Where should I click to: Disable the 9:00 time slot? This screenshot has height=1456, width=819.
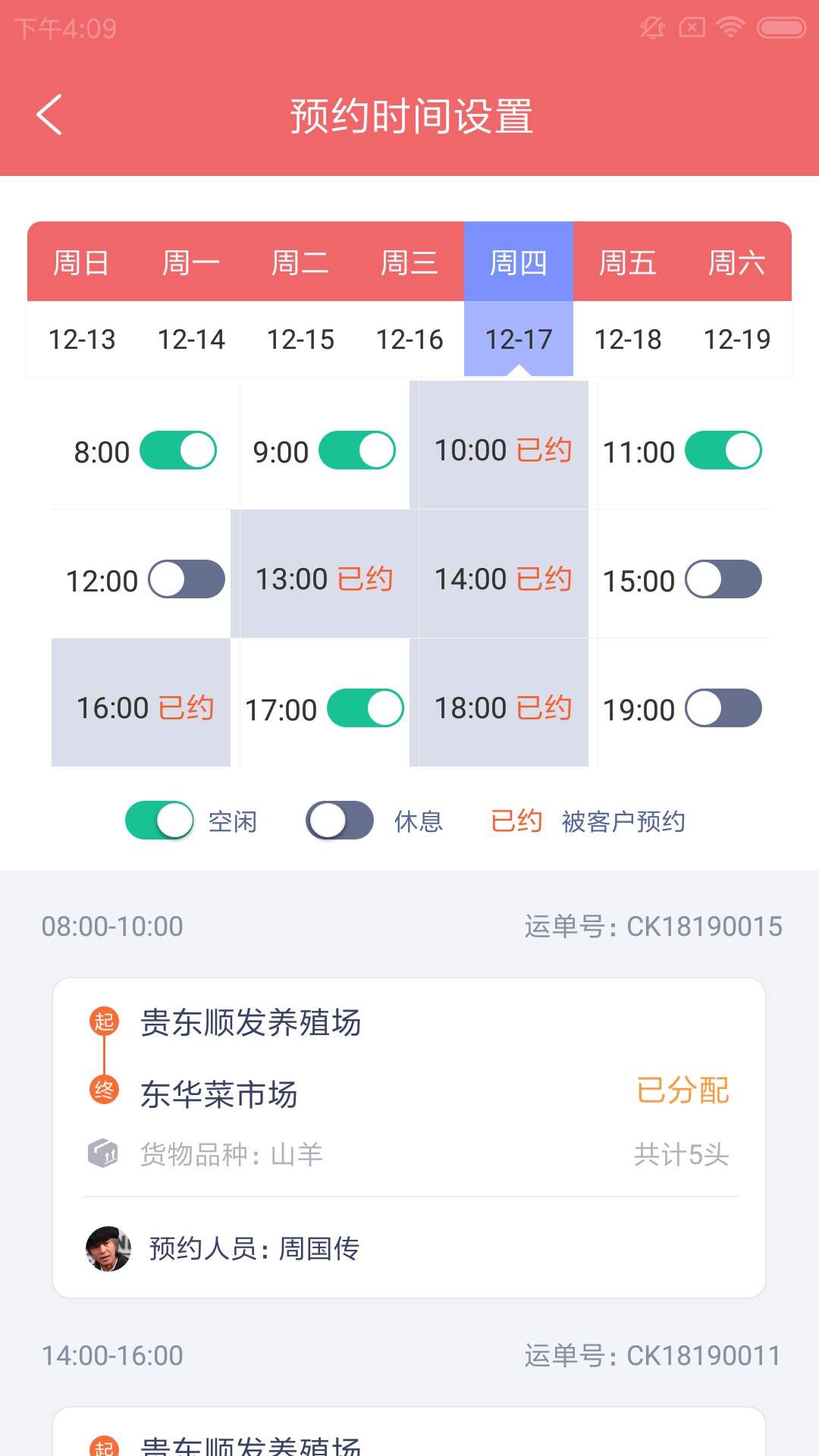(x=356, y=450)
